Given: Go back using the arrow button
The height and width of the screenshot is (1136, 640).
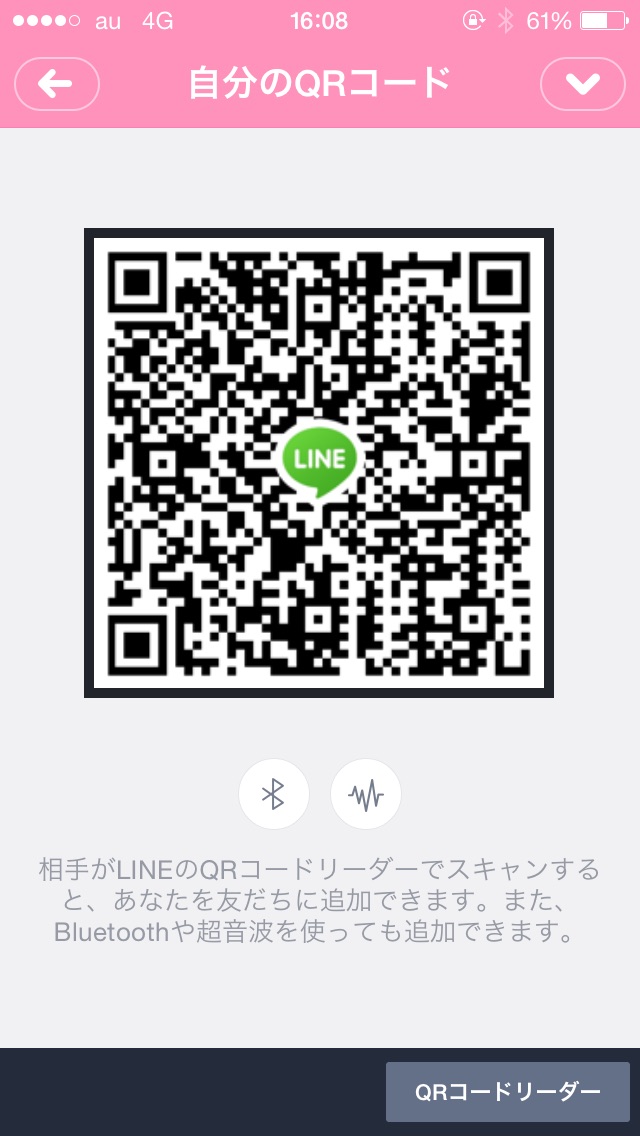Looking at the screenshot, I should pos(57,84).
